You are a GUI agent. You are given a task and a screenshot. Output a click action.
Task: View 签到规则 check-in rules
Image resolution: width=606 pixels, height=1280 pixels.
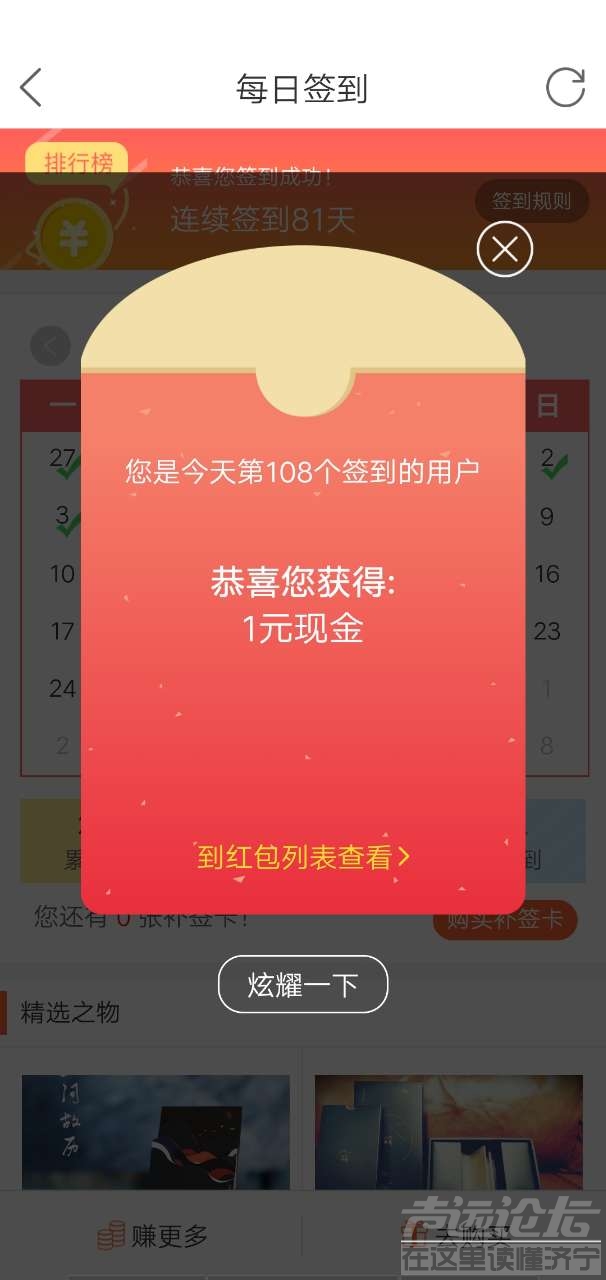point(531,201)
